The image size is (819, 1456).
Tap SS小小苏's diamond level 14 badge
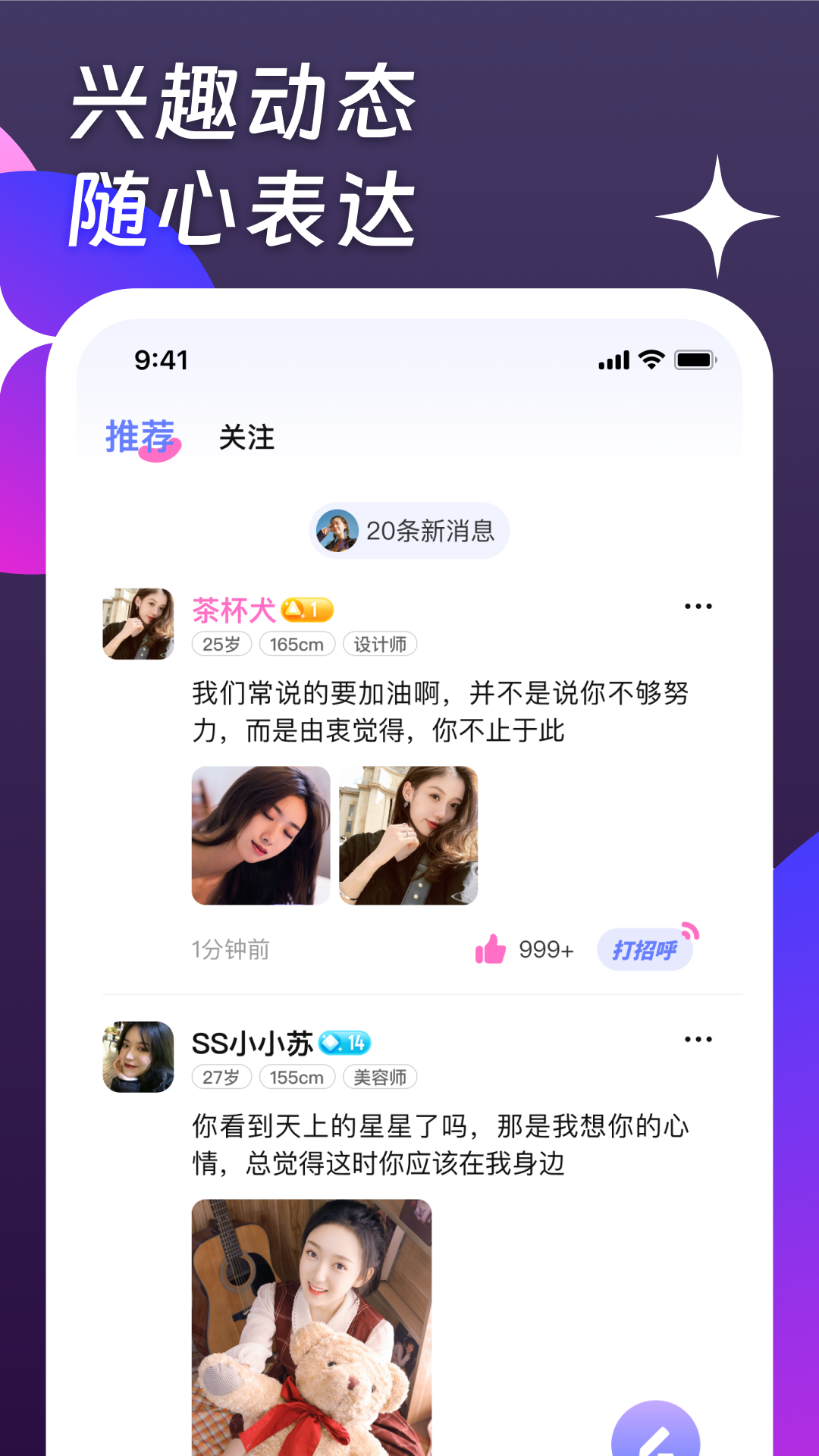pyautogui.click(x=343, y=1042)
